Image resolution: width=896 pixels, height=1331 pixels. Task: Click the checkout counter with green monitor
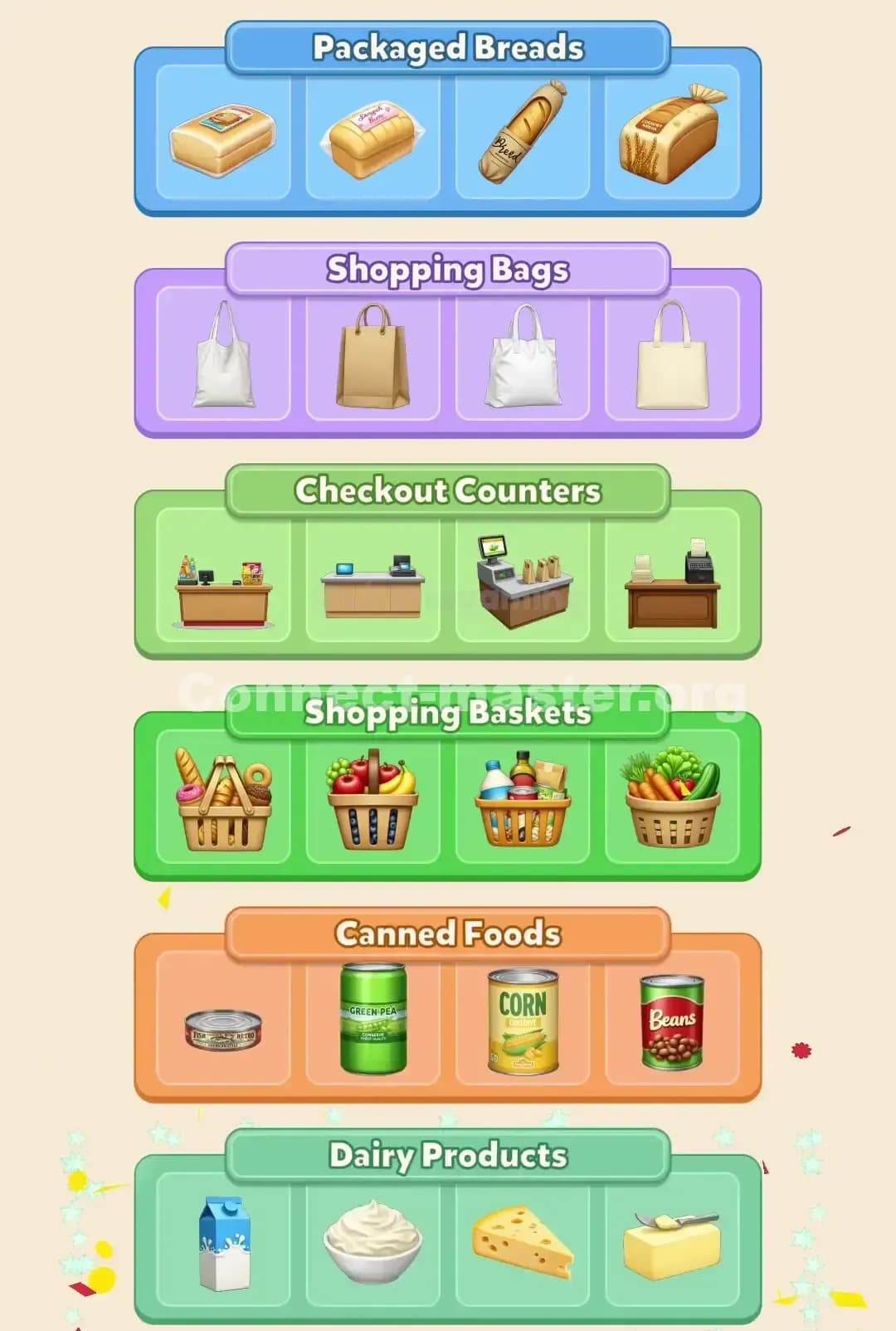pos(521,575)
